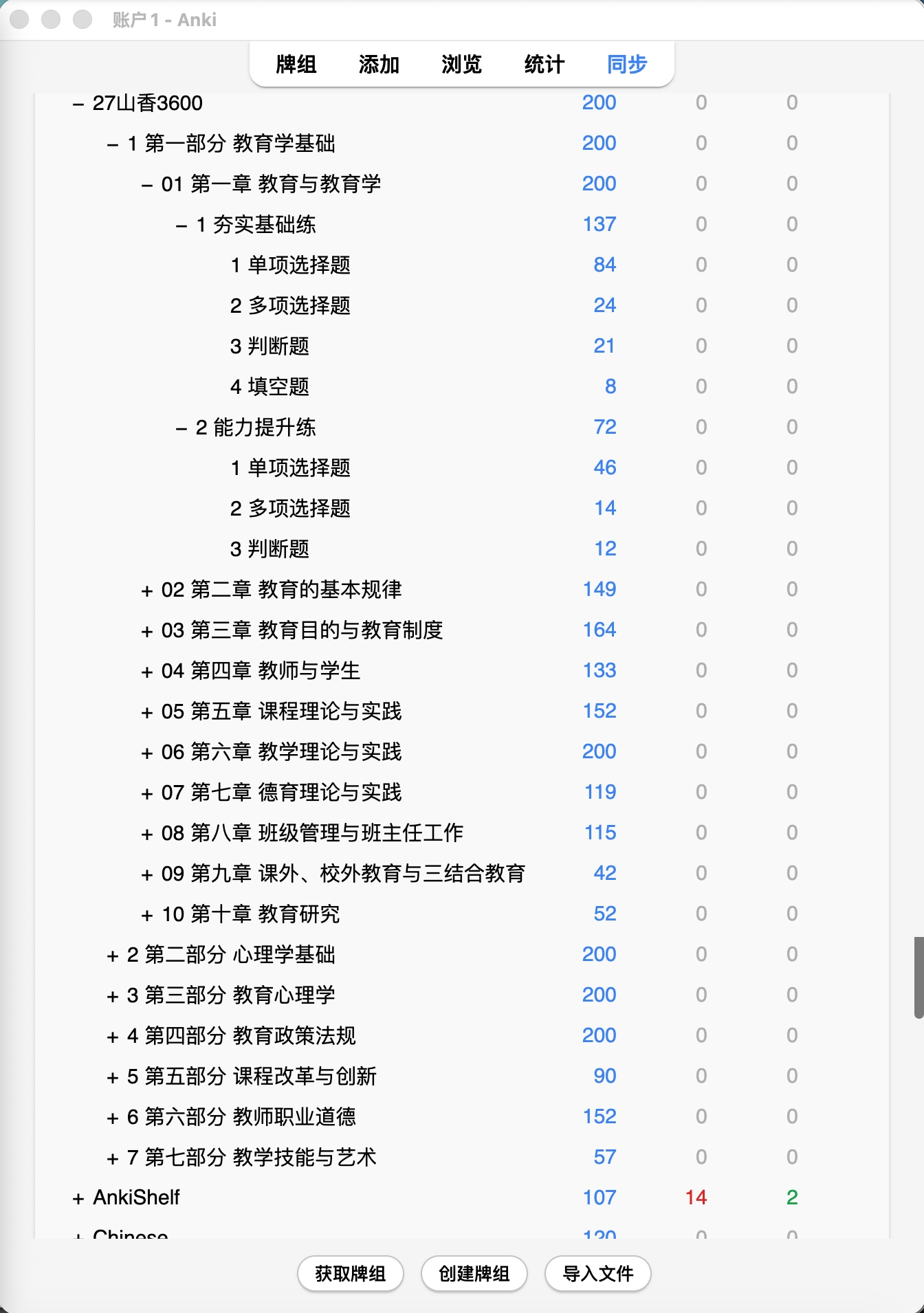The image size is (924, 1313).
Task: Open the AnkiShelf deck
Action: pyautogui.click(x=136, y=1198)
